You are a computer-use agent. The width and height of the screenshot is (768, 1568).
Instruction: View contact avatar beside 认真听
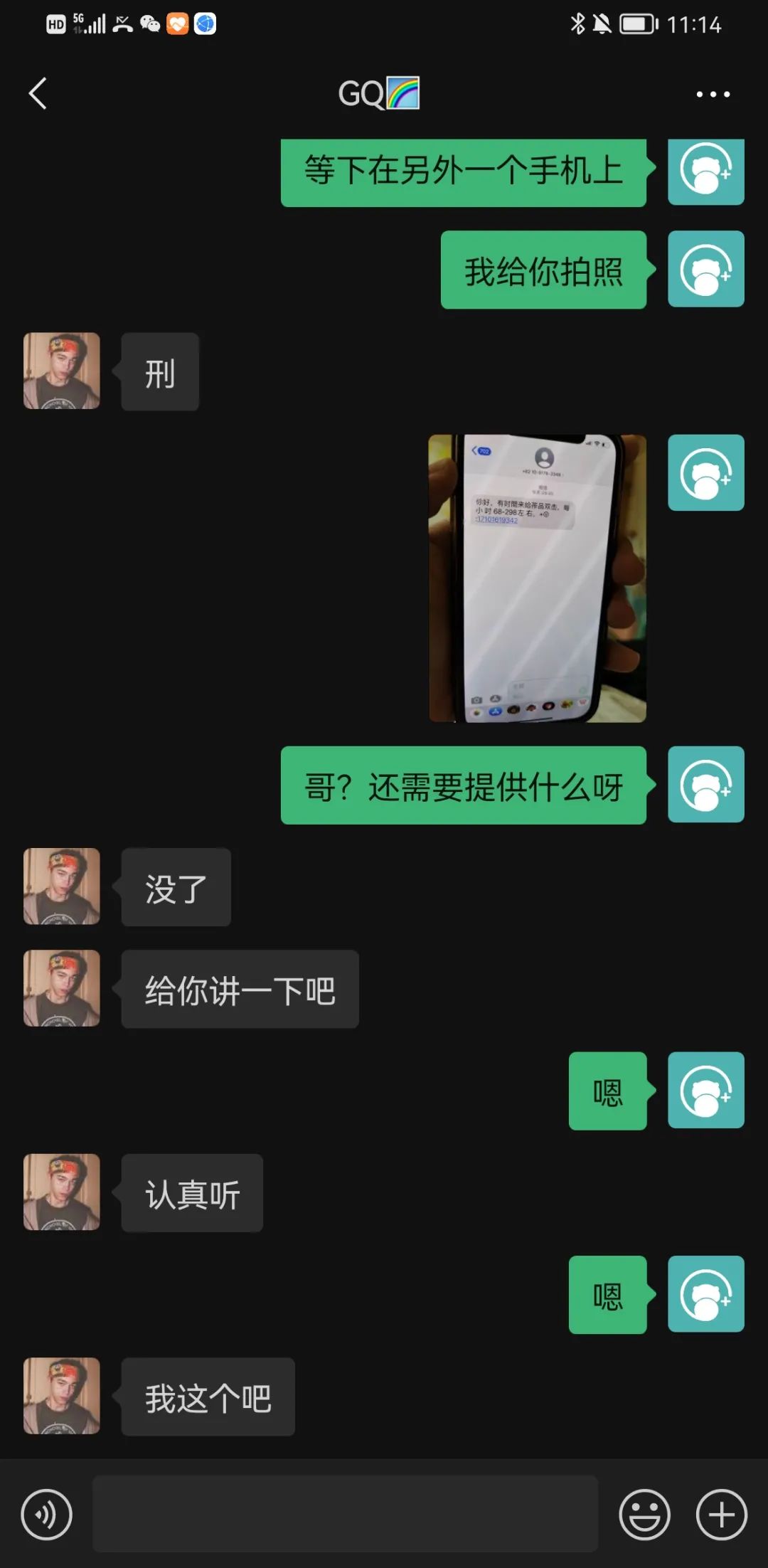(x=62, y=1192)
